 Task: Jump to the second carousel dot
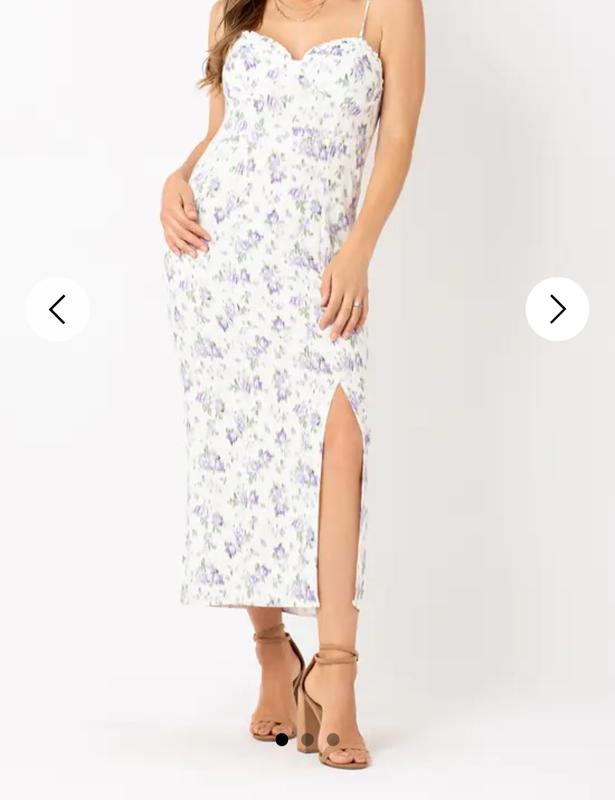(307, 740)
